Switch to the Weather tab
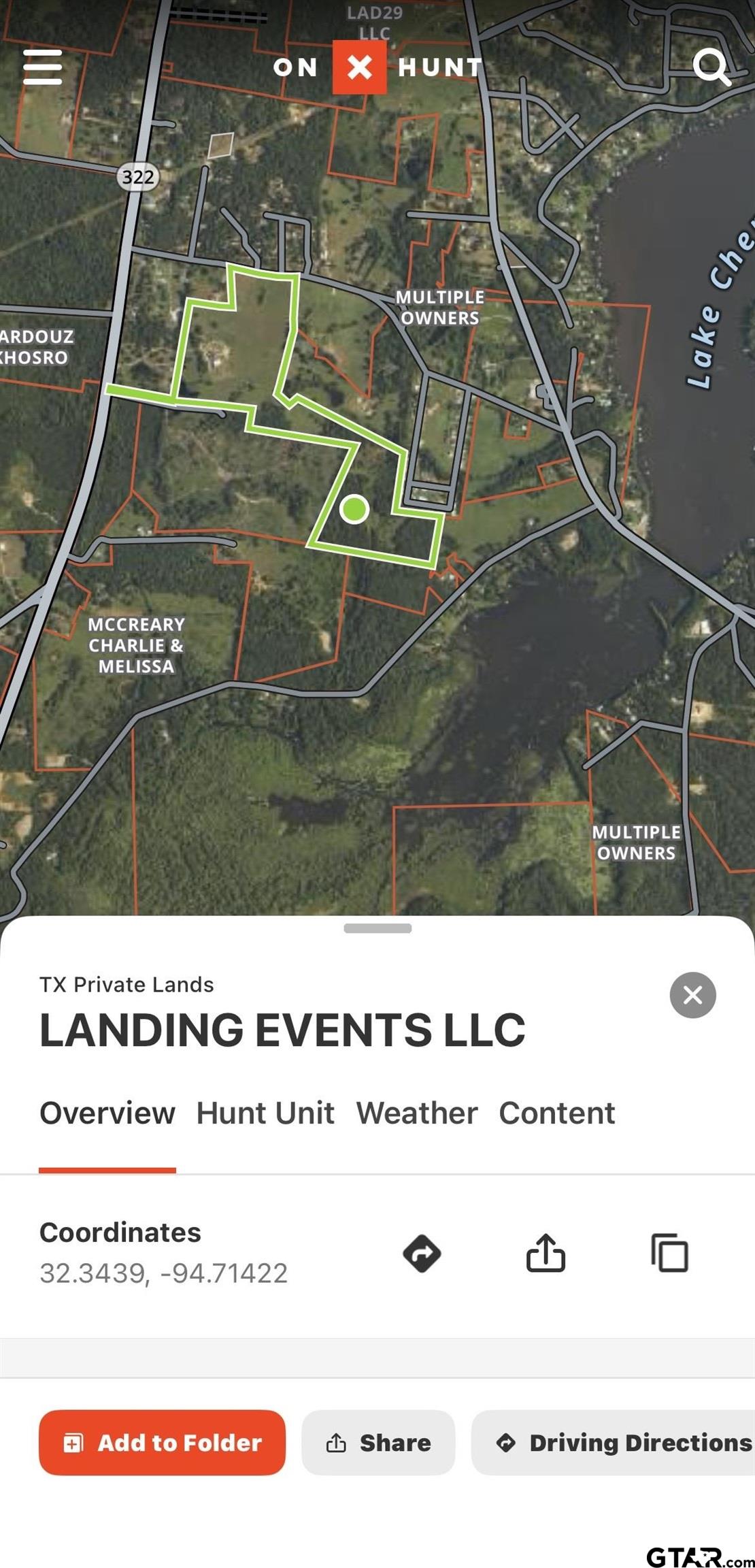755x1568 pixels. 417,1113
